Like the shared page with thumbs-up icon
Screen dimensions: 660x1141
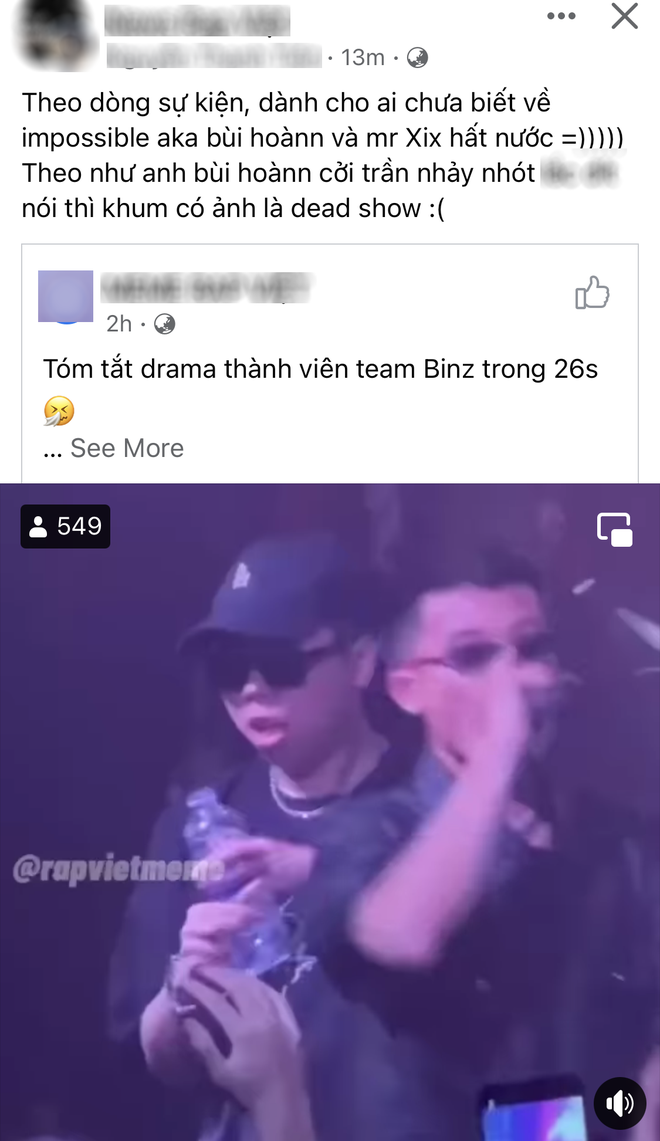pyautogui.click(x=592, y=294)
